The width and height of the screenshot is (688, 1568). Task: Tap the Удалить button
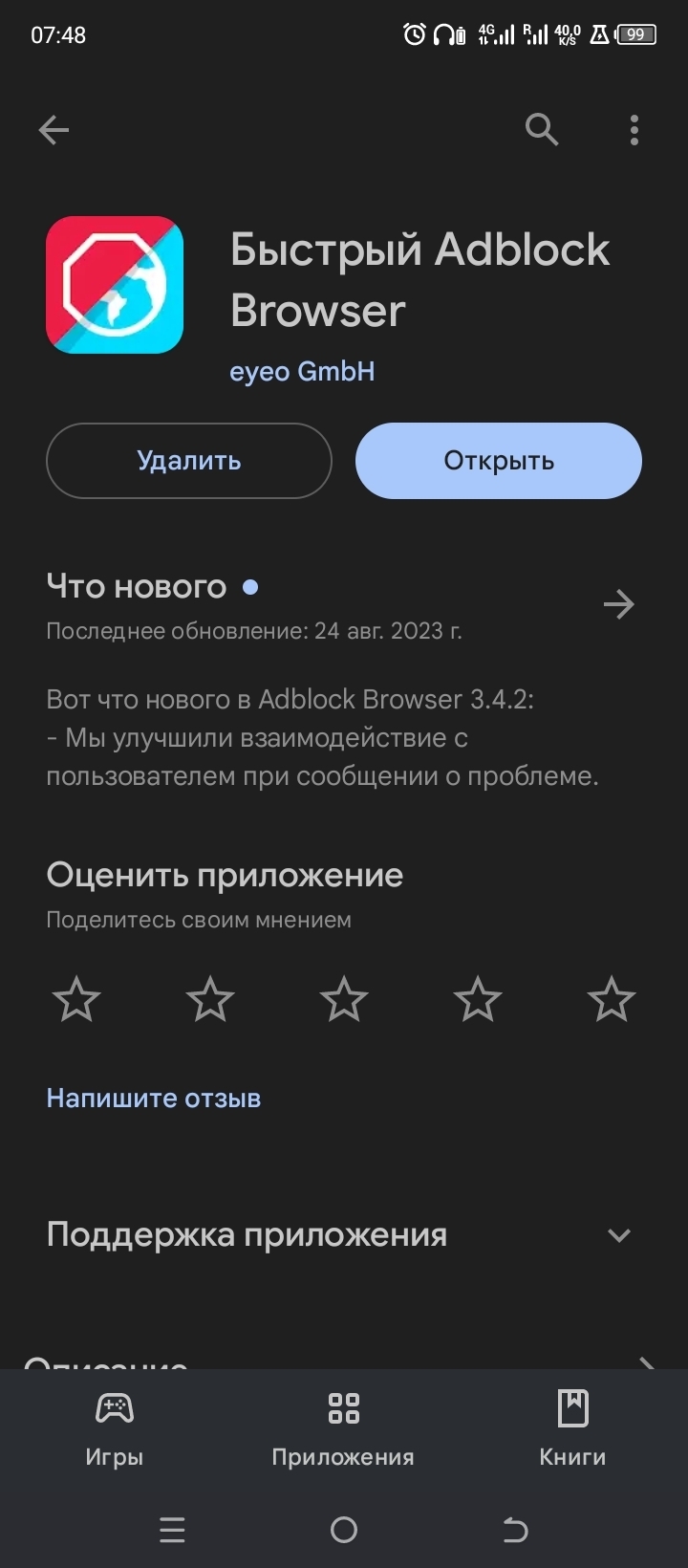189,461
